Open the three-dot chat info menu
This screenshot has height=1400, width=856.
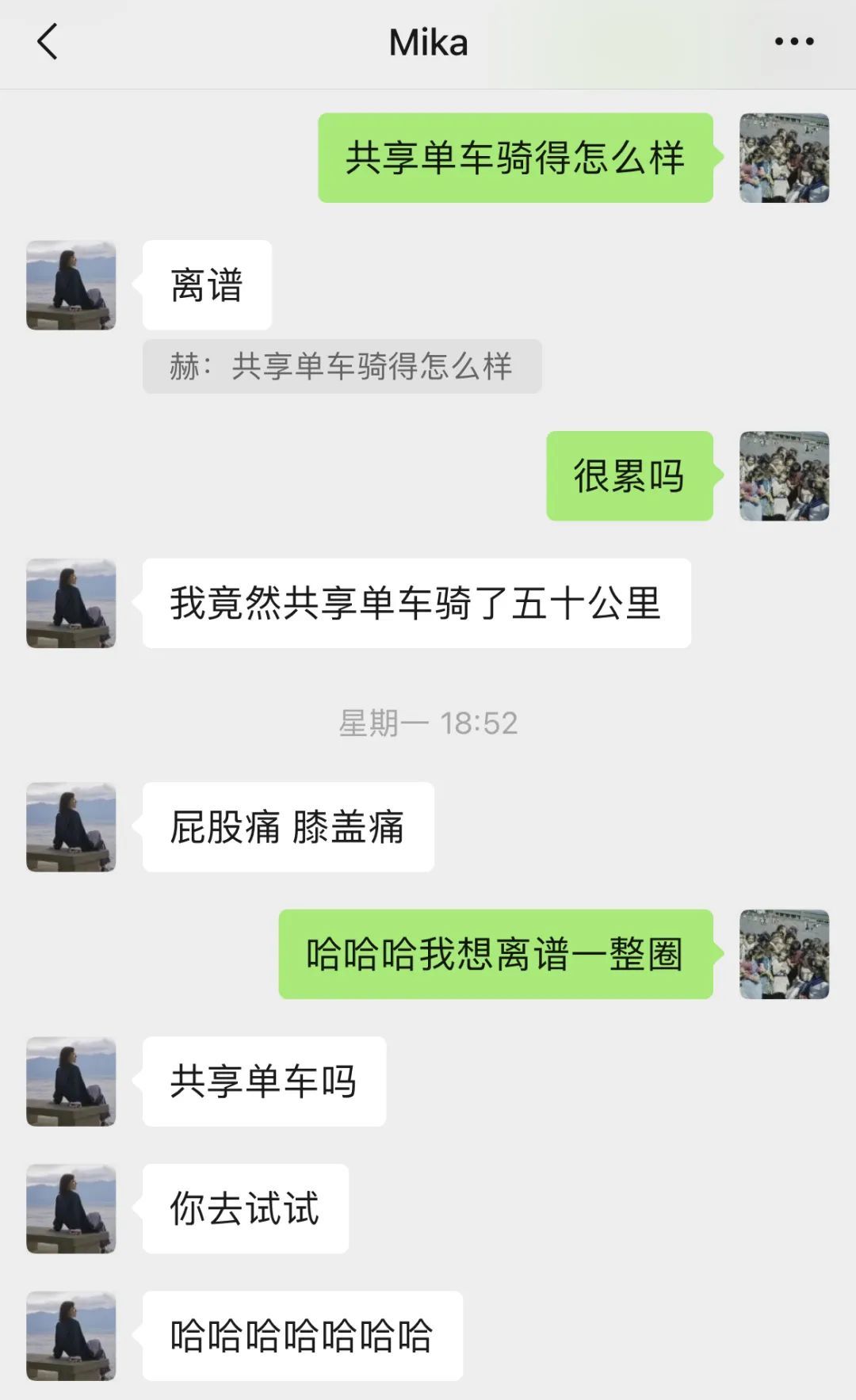tap(794, 42)
